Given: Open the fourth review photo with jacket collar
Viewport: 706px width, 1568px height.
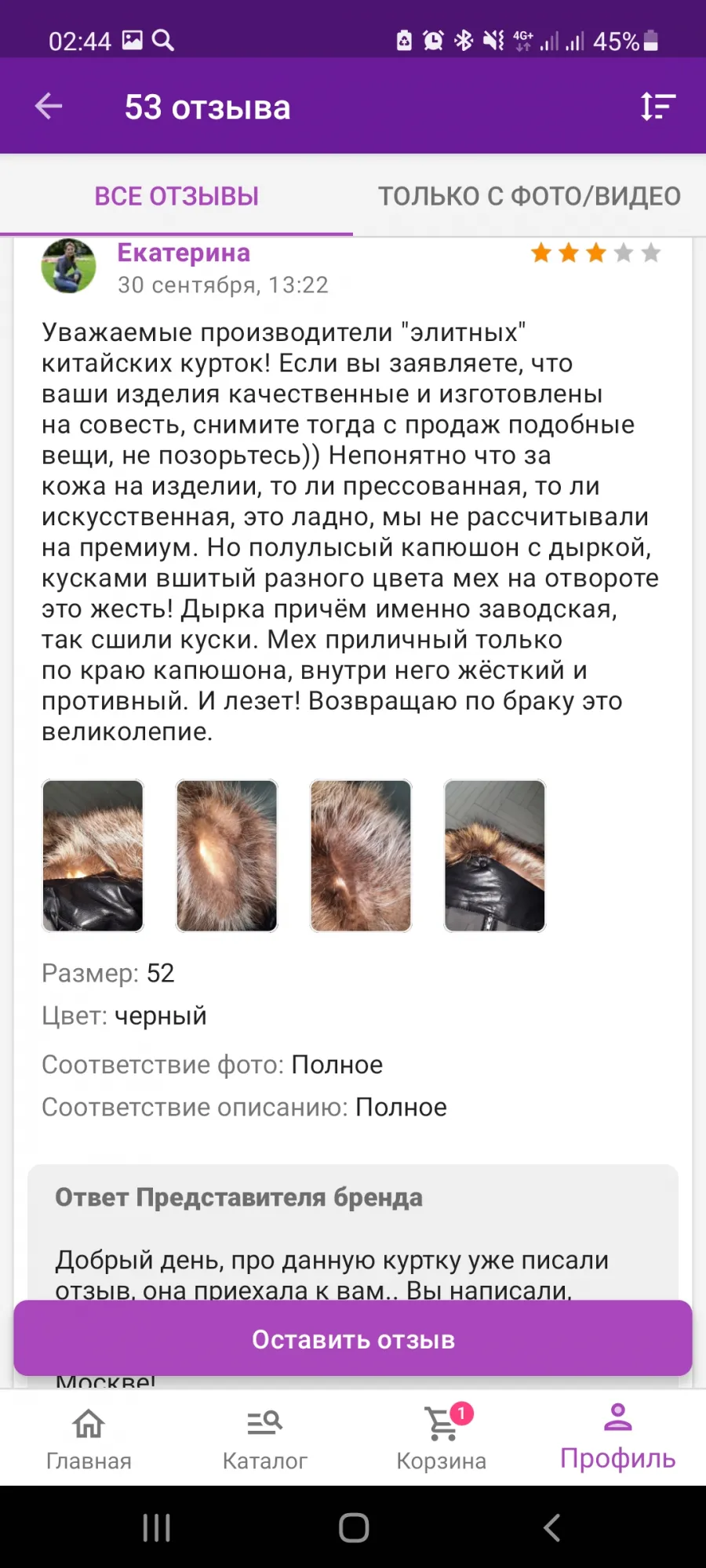Looking at the screenshot, I should 495,855.
